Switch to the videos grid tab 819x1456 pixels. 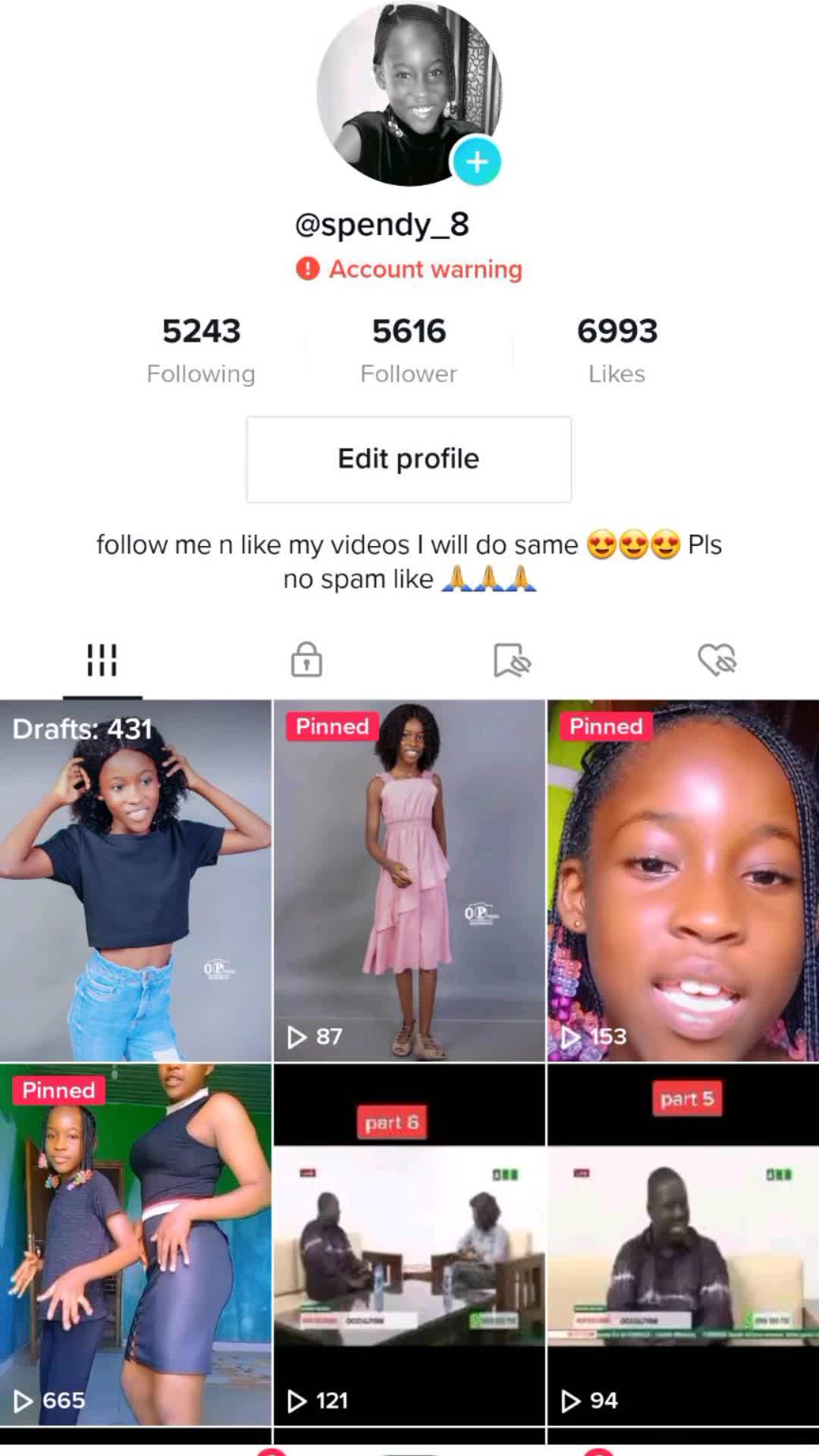pos(102,660)
